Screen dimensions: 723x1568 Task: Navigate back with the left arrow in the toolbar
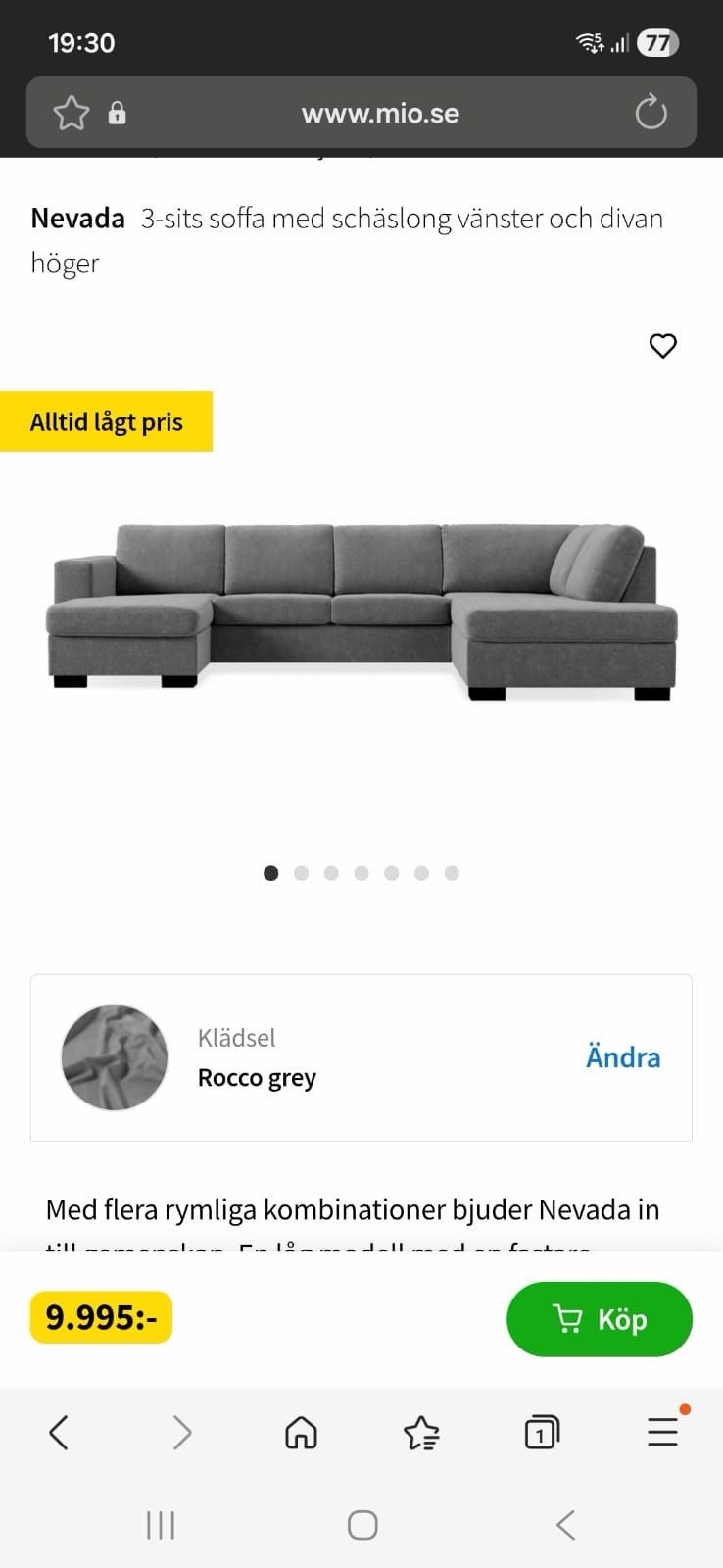pyautogui.click(x=58, y=1432)
